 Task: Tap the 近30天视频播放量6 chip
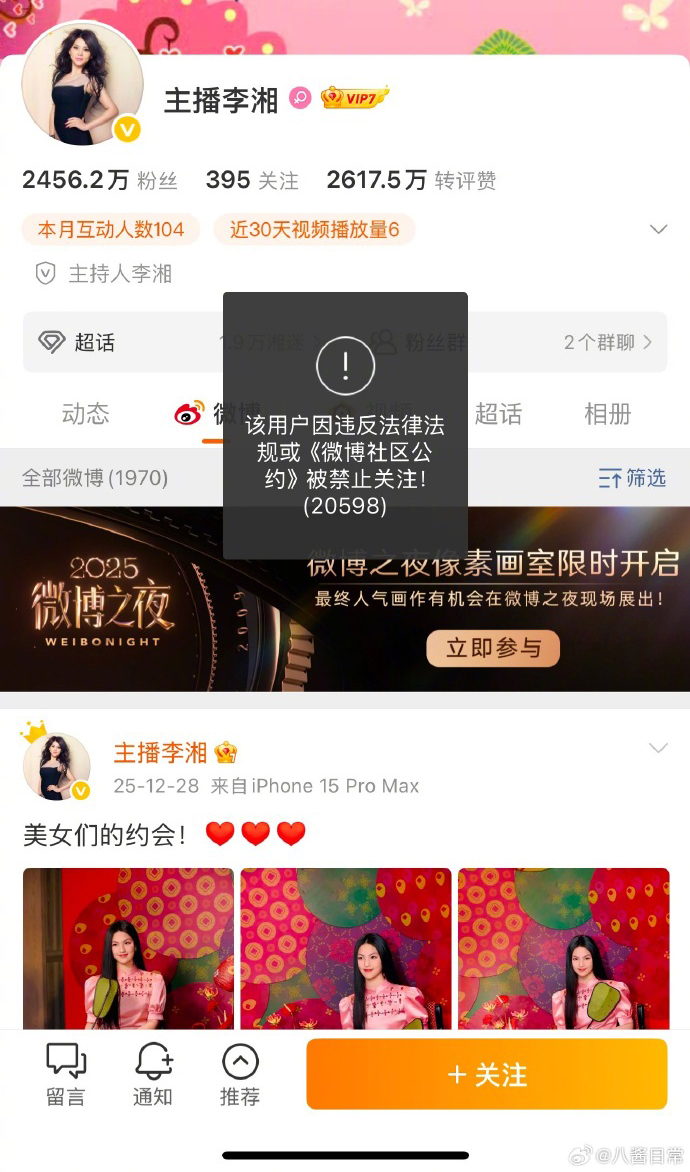click(314, 230)
